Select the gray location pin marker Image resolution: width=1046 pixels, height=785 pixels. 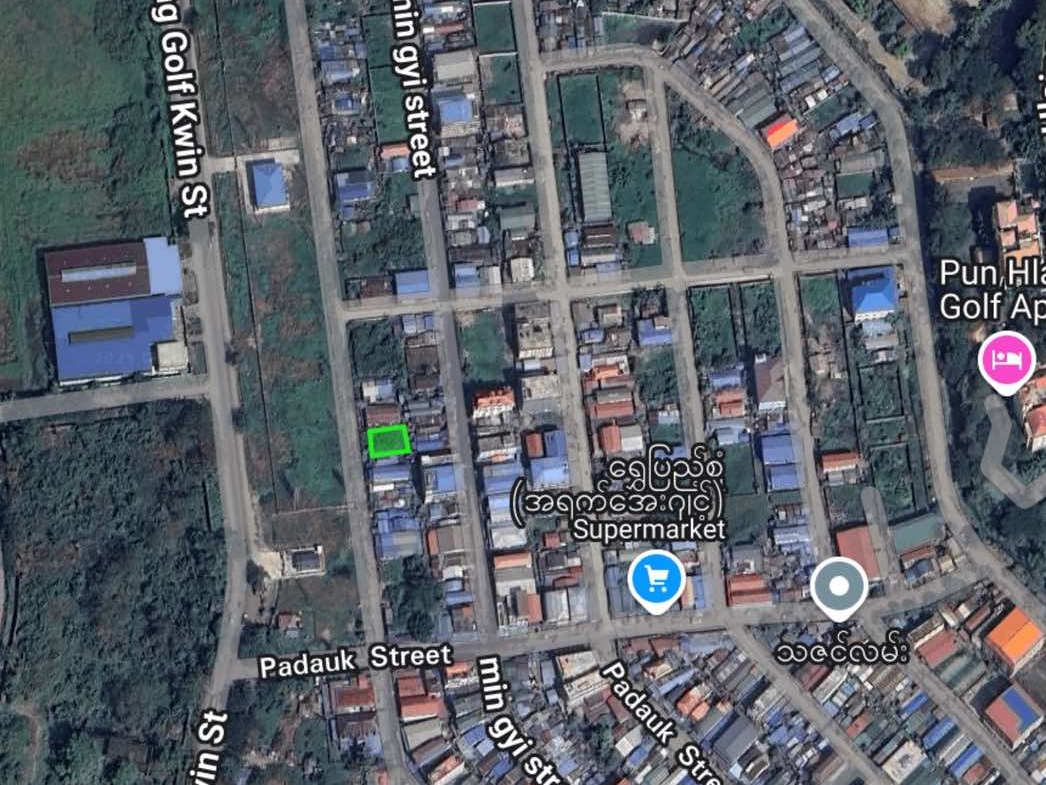pos(838,587)
